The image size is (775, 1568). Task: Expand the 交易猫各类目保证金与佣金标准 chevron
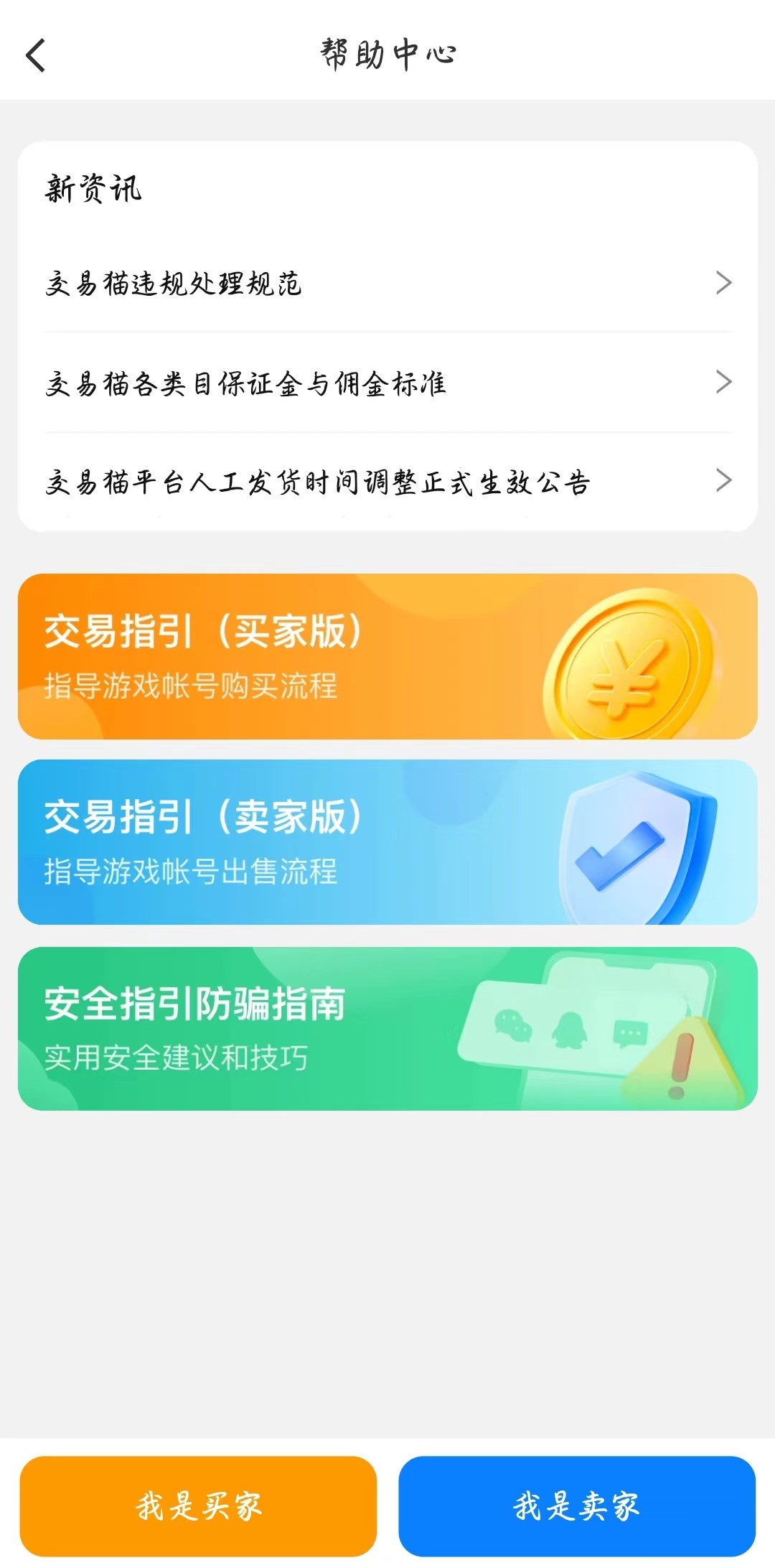(x=725, y=383)
